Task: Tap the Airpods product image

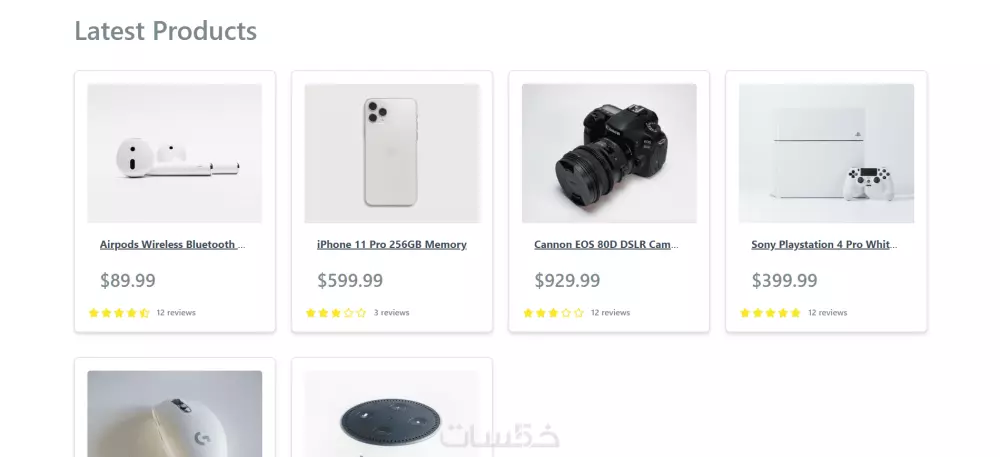Action: [x=175, y=153]
